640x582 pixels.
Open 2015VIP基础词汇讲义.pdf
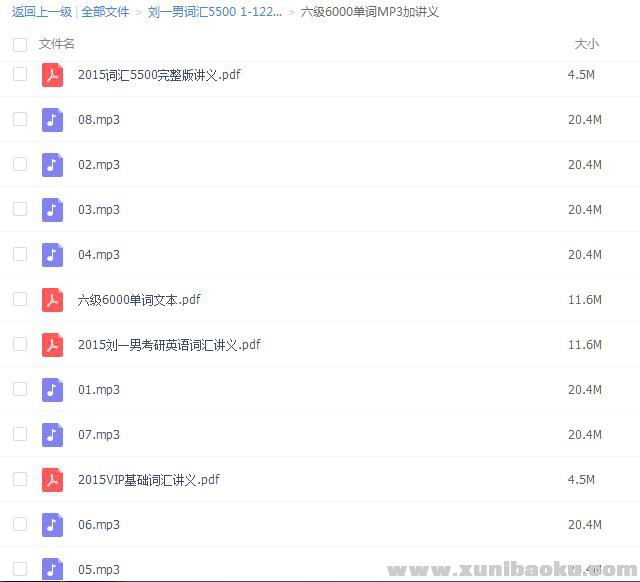coord(148,479)
